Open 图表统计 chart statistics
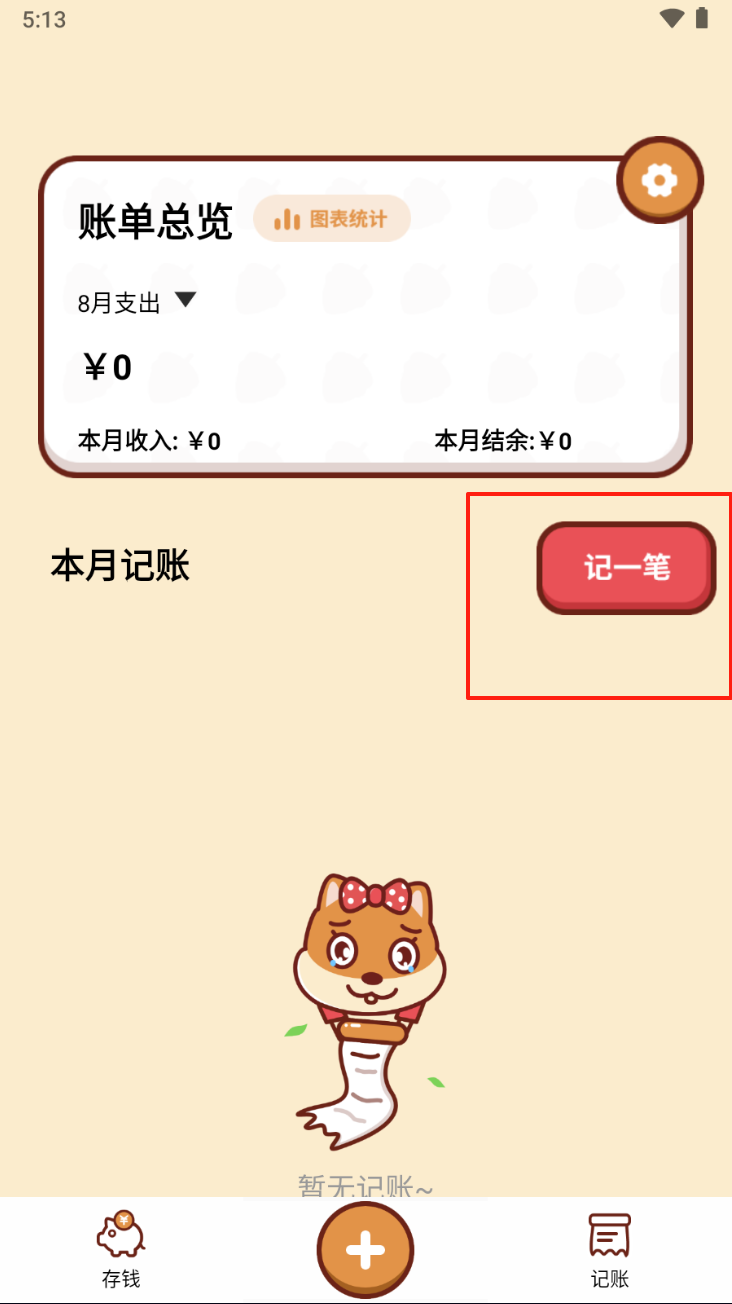Image resolution: width=732 pixels, height=1304 pixels. point(332,219)
